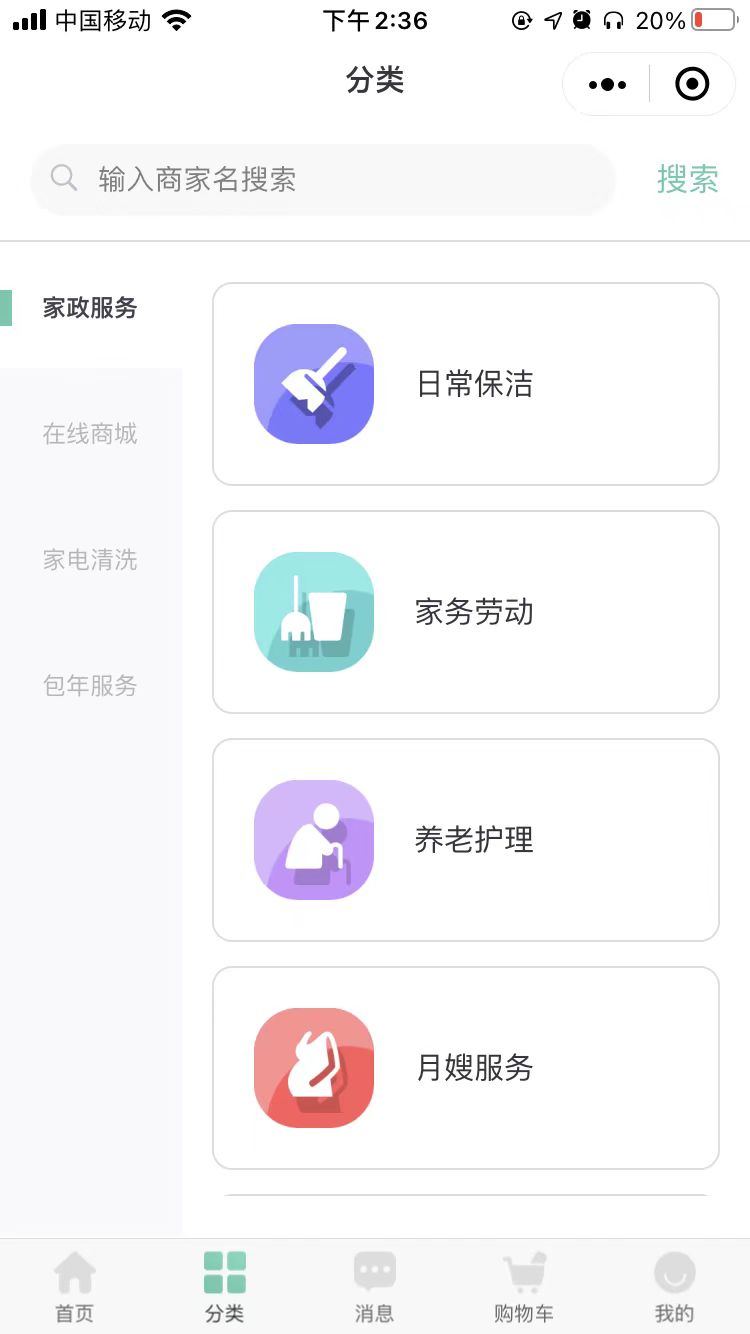Viewport: 750px width, 1334px height.
Task: Open the 家务劳动 service card
Action: 466,612
